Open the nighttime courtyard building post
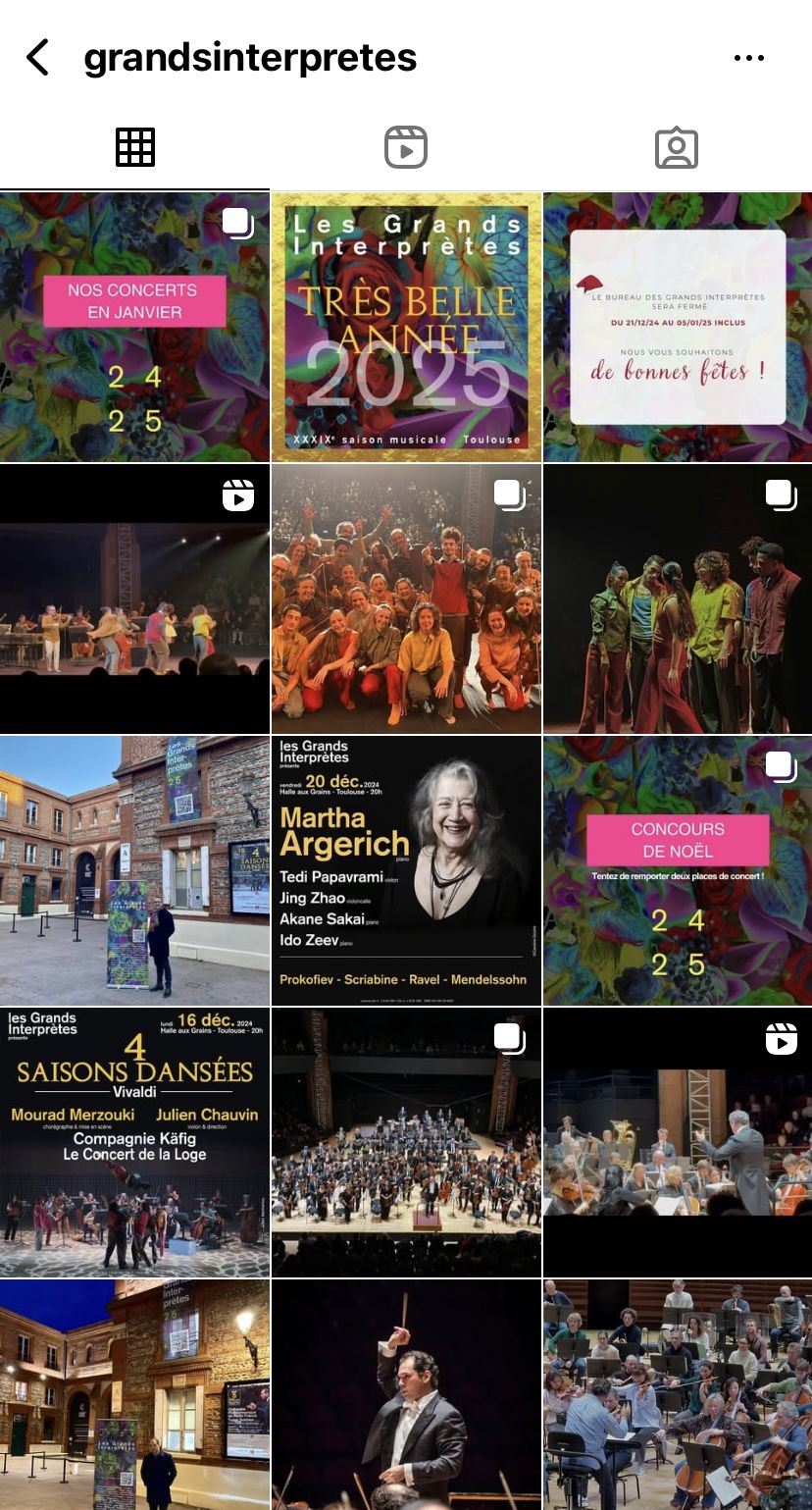The image size is (812, 1510). pyautogui.click(x=134, y=1394)
